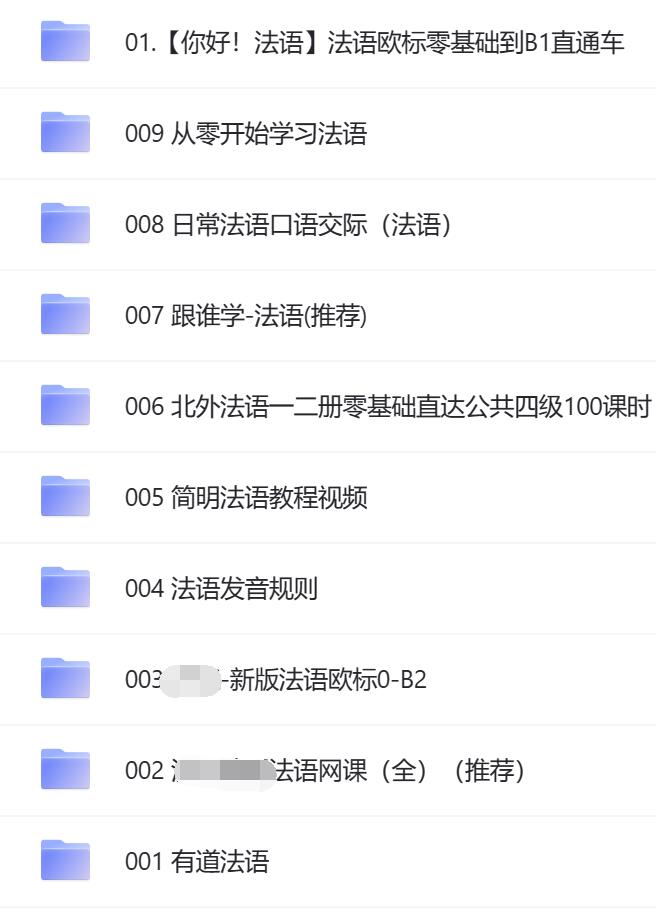Open folder 01.【你好！法语】法语欧标零基础到B1直通车

point(374,43)
